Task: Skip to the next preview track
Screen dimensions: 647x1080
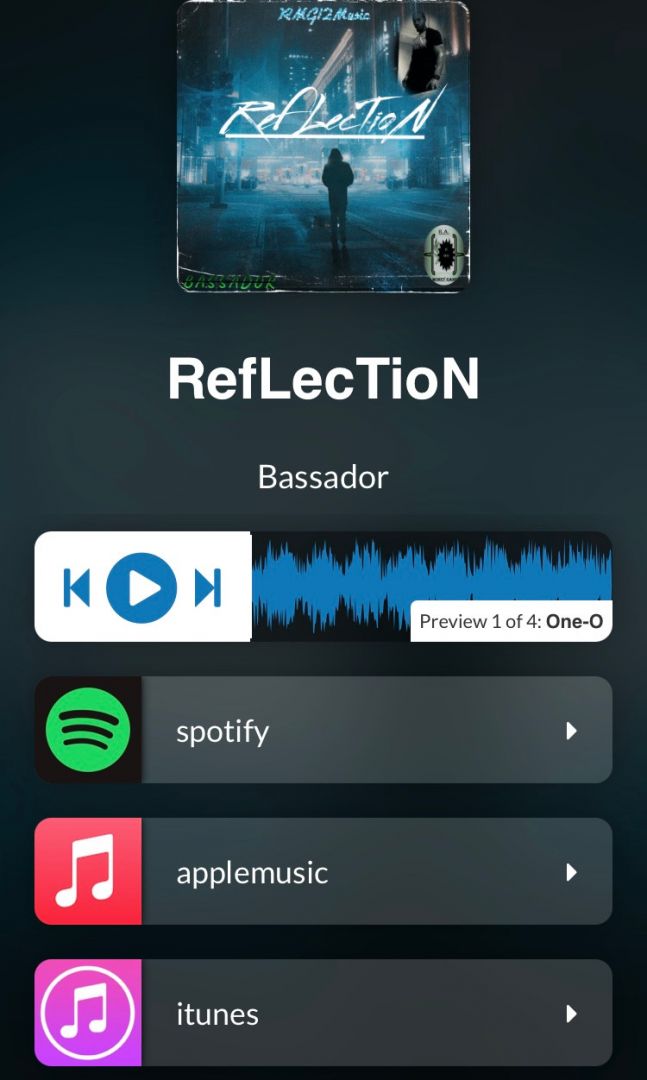Action: [208, 588]
